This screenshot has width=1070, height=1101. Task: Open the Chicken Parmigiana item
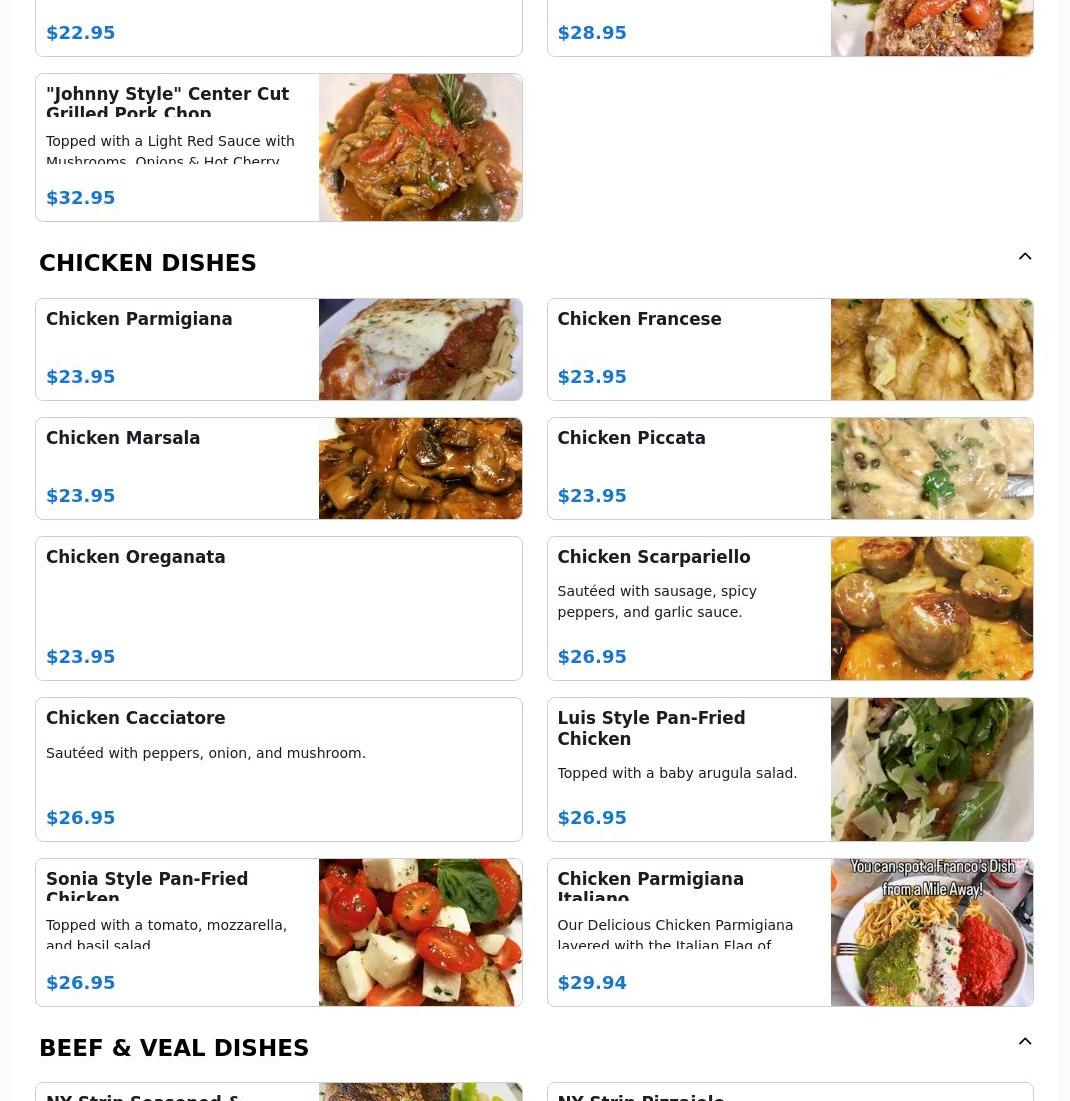tap(278, 349)
